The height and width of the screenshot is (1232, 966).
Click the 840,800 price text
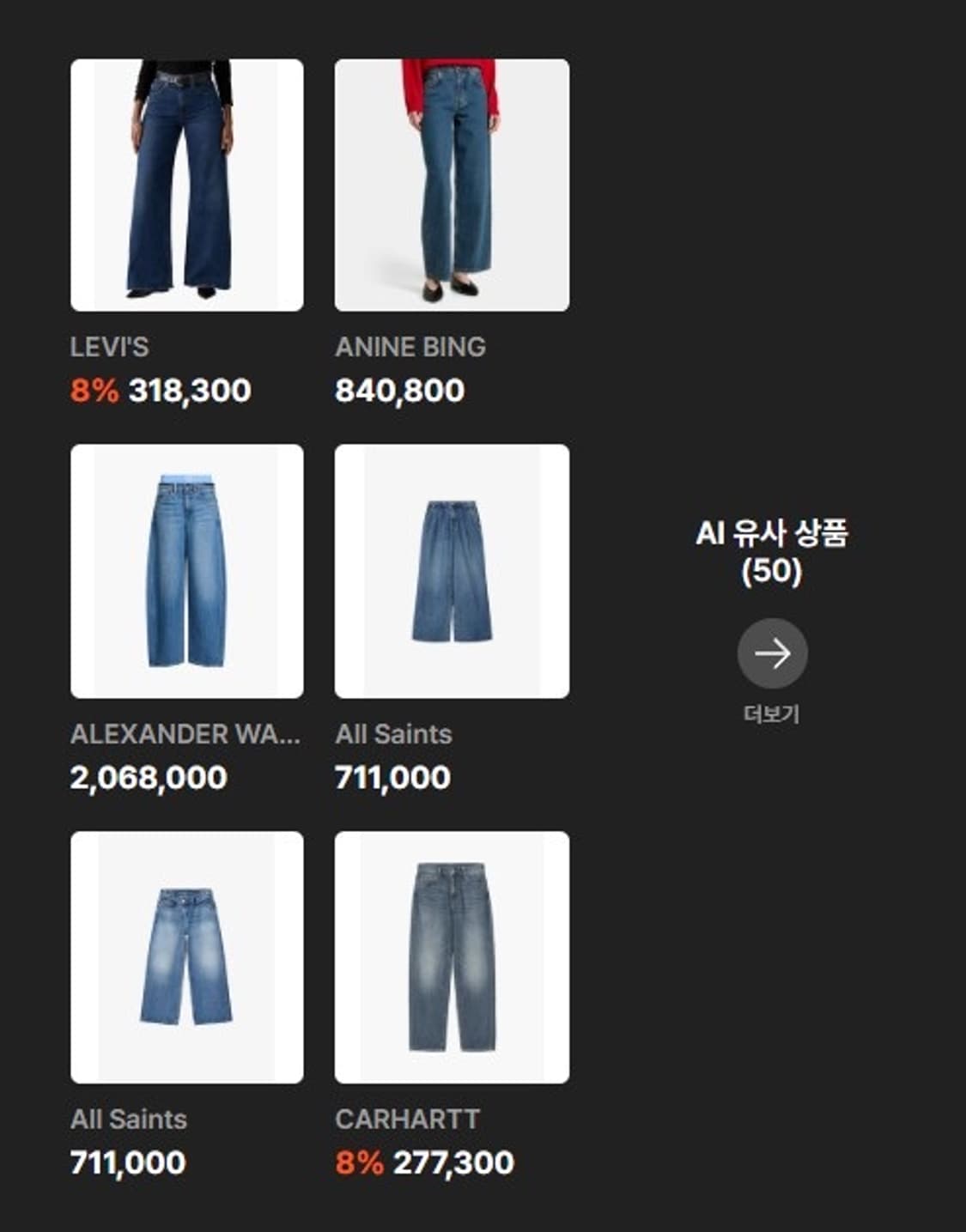[398, 389]
